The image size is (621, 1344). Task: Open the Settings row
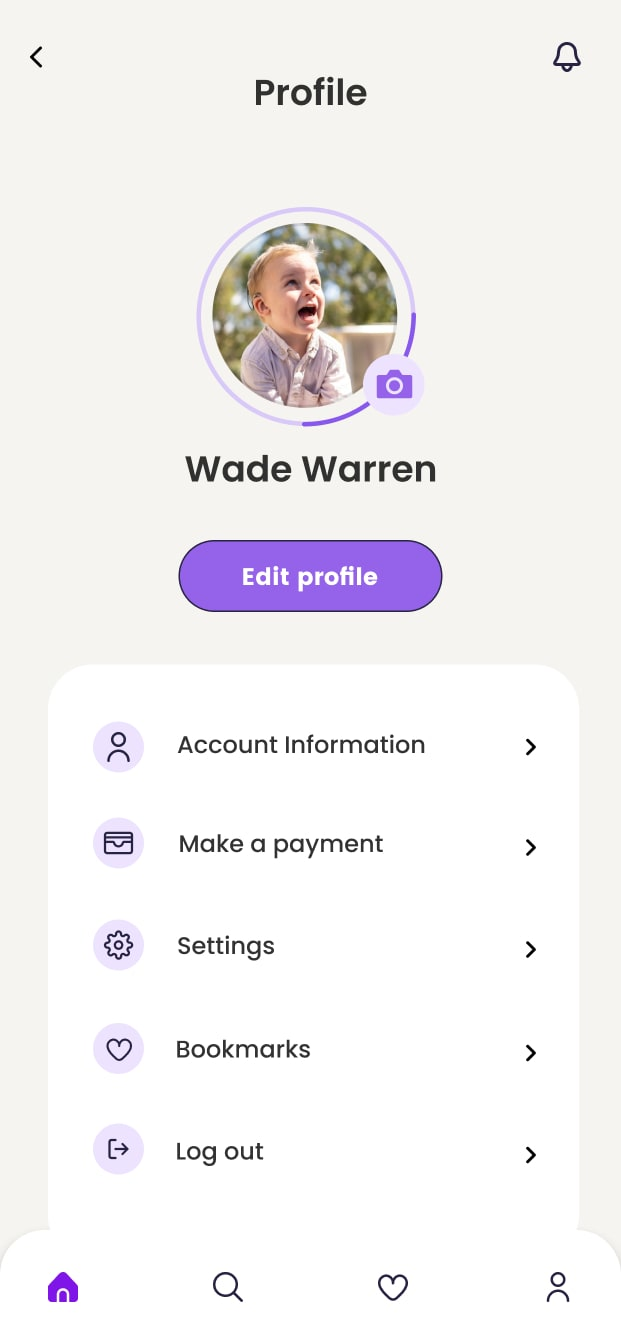(x=312, y=947)
